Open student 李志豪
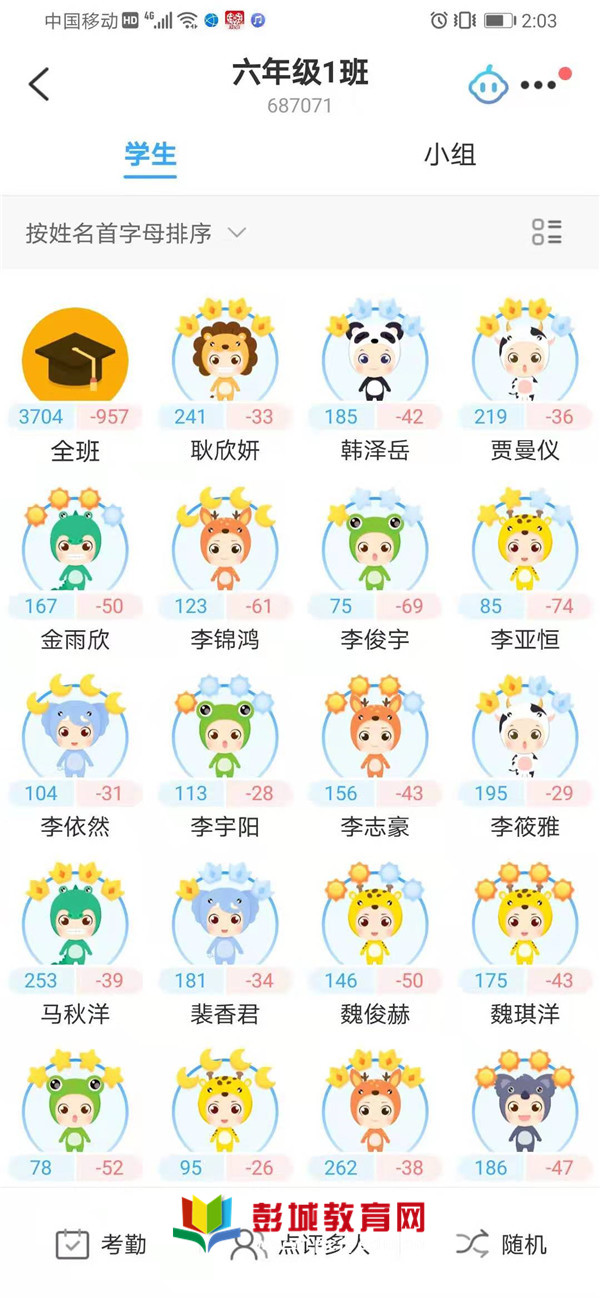The image size is (600, 1300). pos(375,736)
